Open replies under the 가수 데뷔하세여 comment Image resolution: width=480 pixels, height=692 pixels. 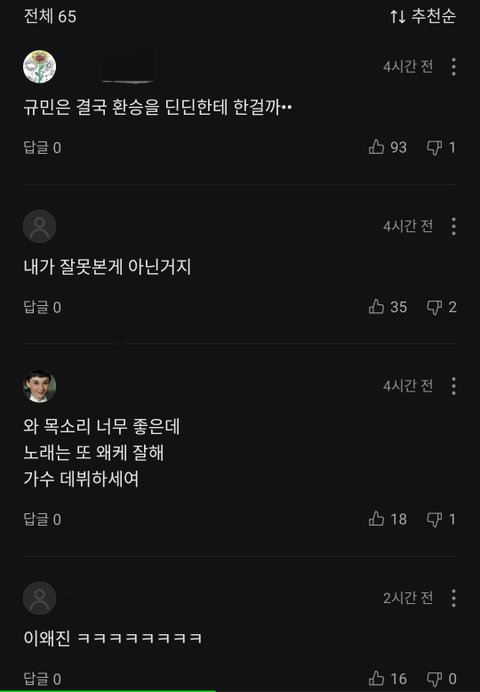pos(42,519)
